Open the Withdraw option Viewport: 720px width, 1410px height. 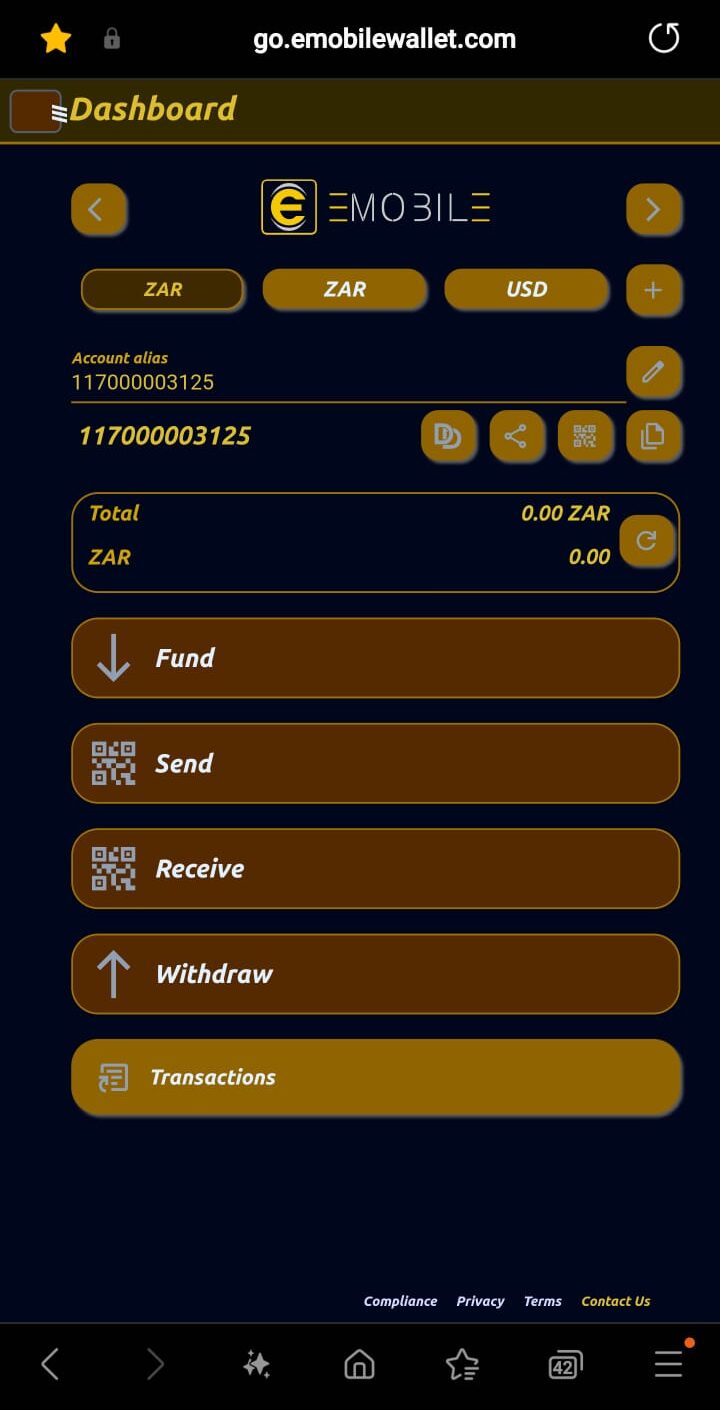click(x=375, y=974)
